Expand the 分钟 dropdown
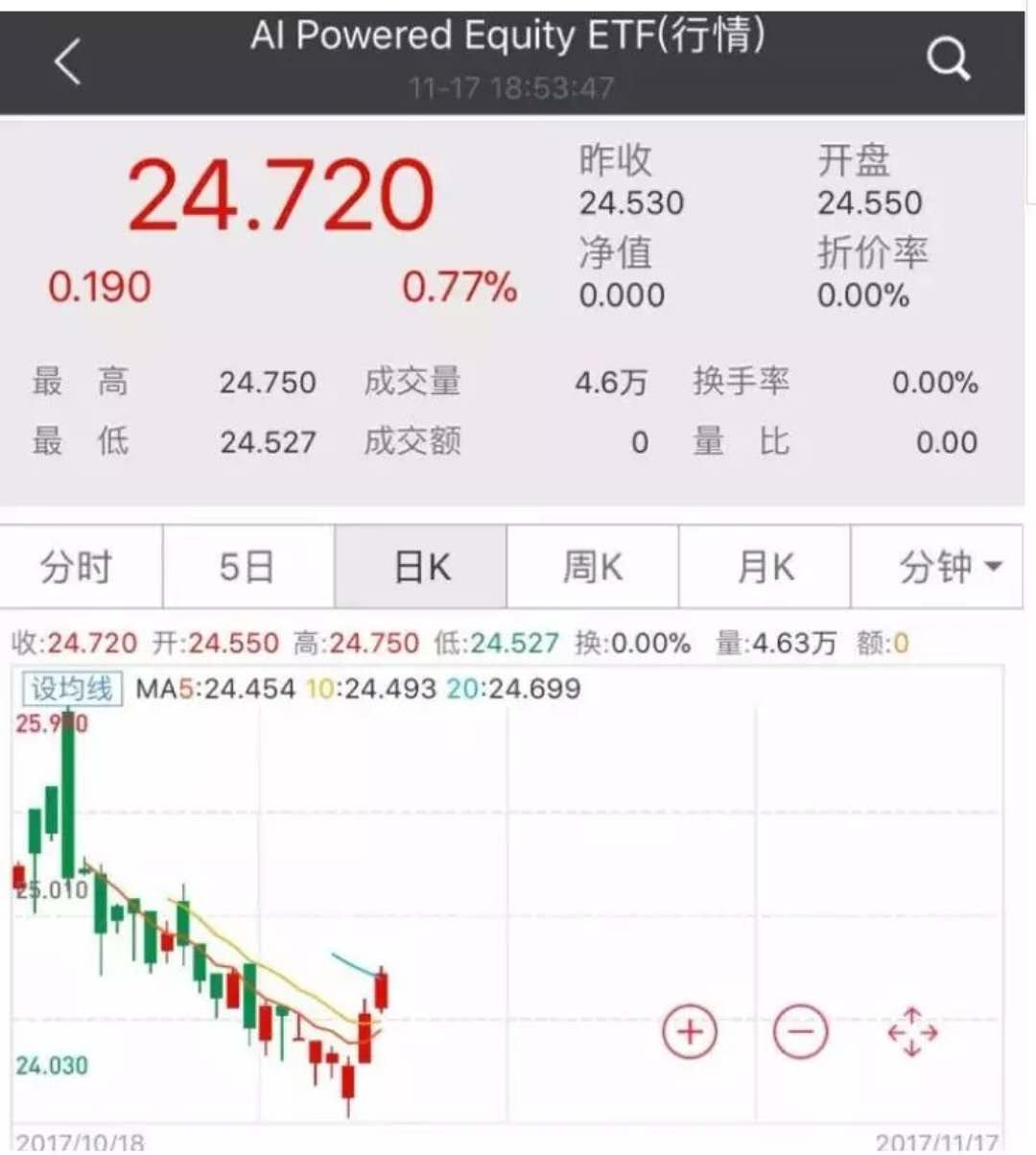1036x1155 pixels. point(937,567)
